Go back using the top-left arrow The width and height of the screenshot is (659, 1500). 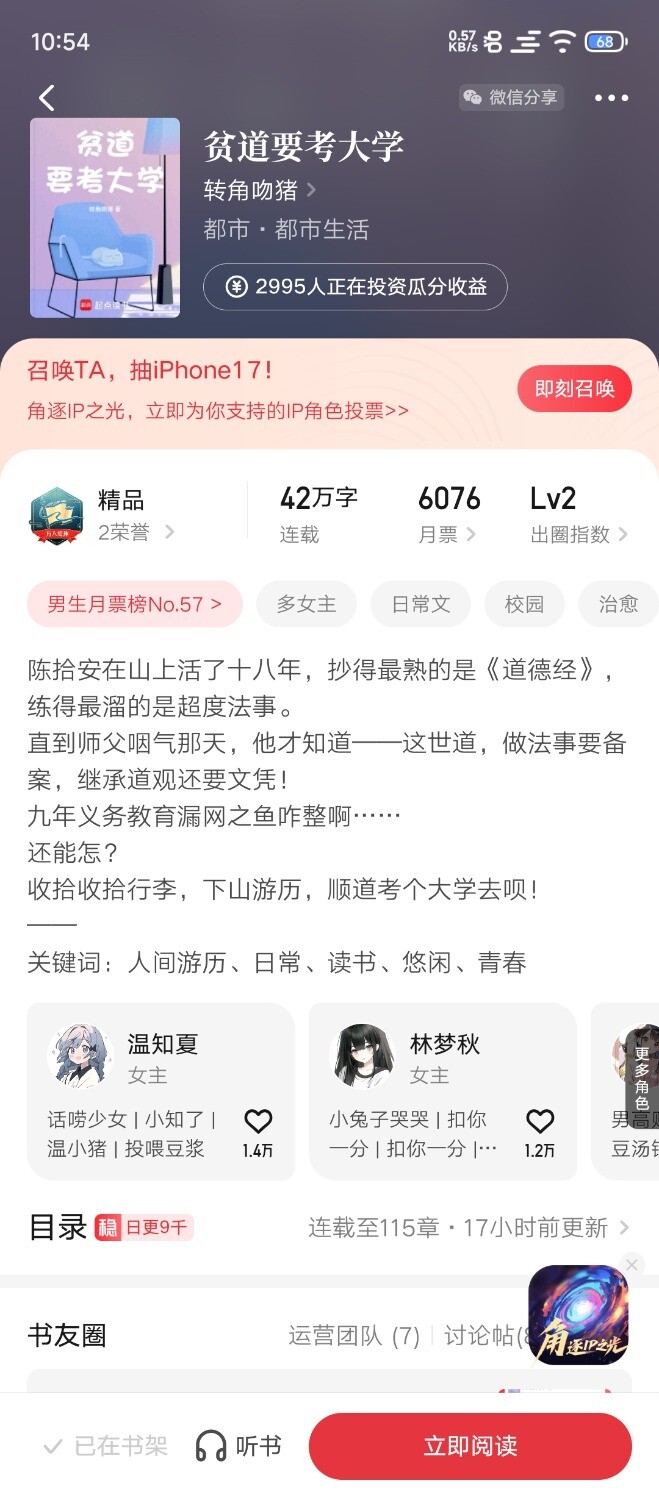tap(47, 97)
